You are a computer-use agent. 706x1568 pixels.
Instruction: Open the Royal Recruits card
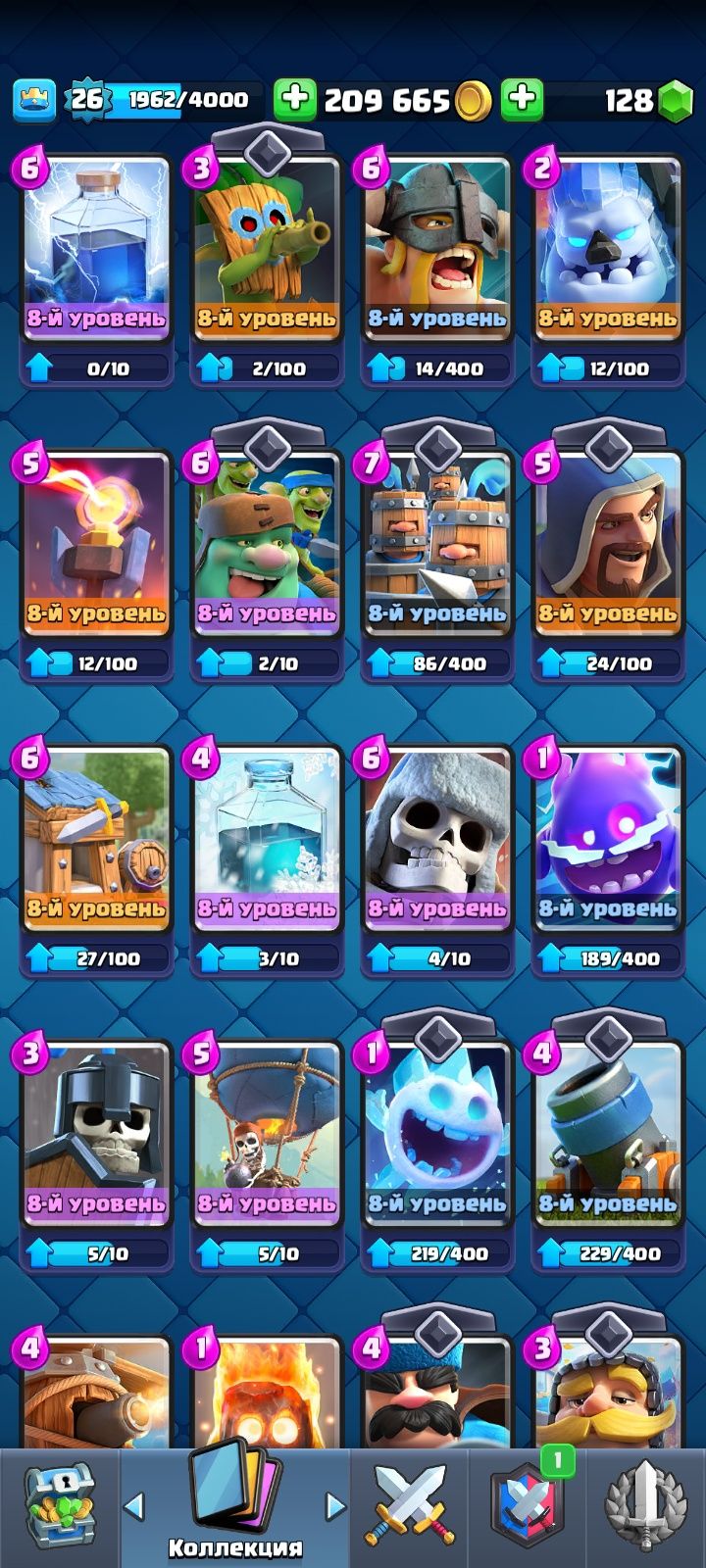click(437, 546)
